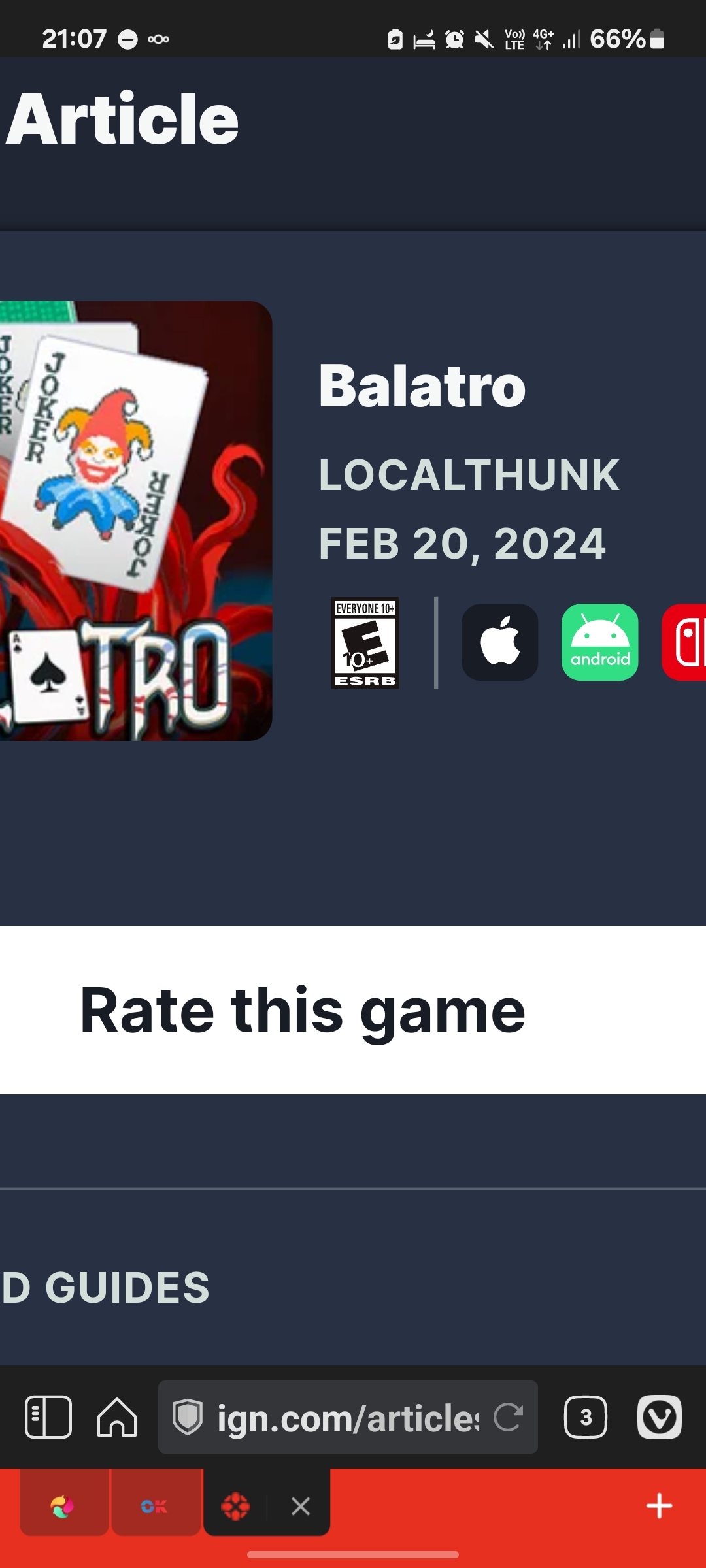This screenshot has height=1568, width=706.
Task: Go to the browser home page
Action: tap(117, 1417)
